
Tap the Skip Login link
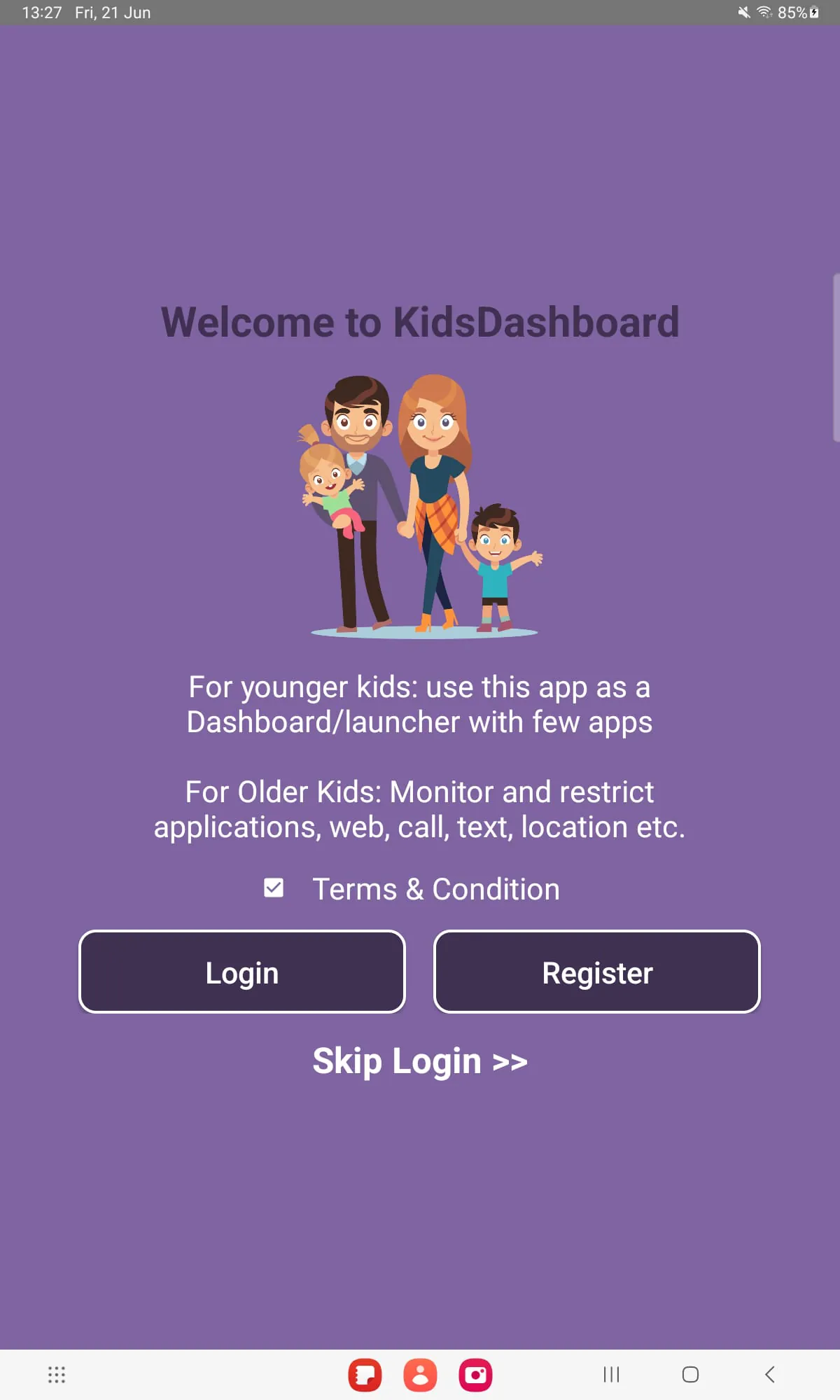[x=420, y=1060]
